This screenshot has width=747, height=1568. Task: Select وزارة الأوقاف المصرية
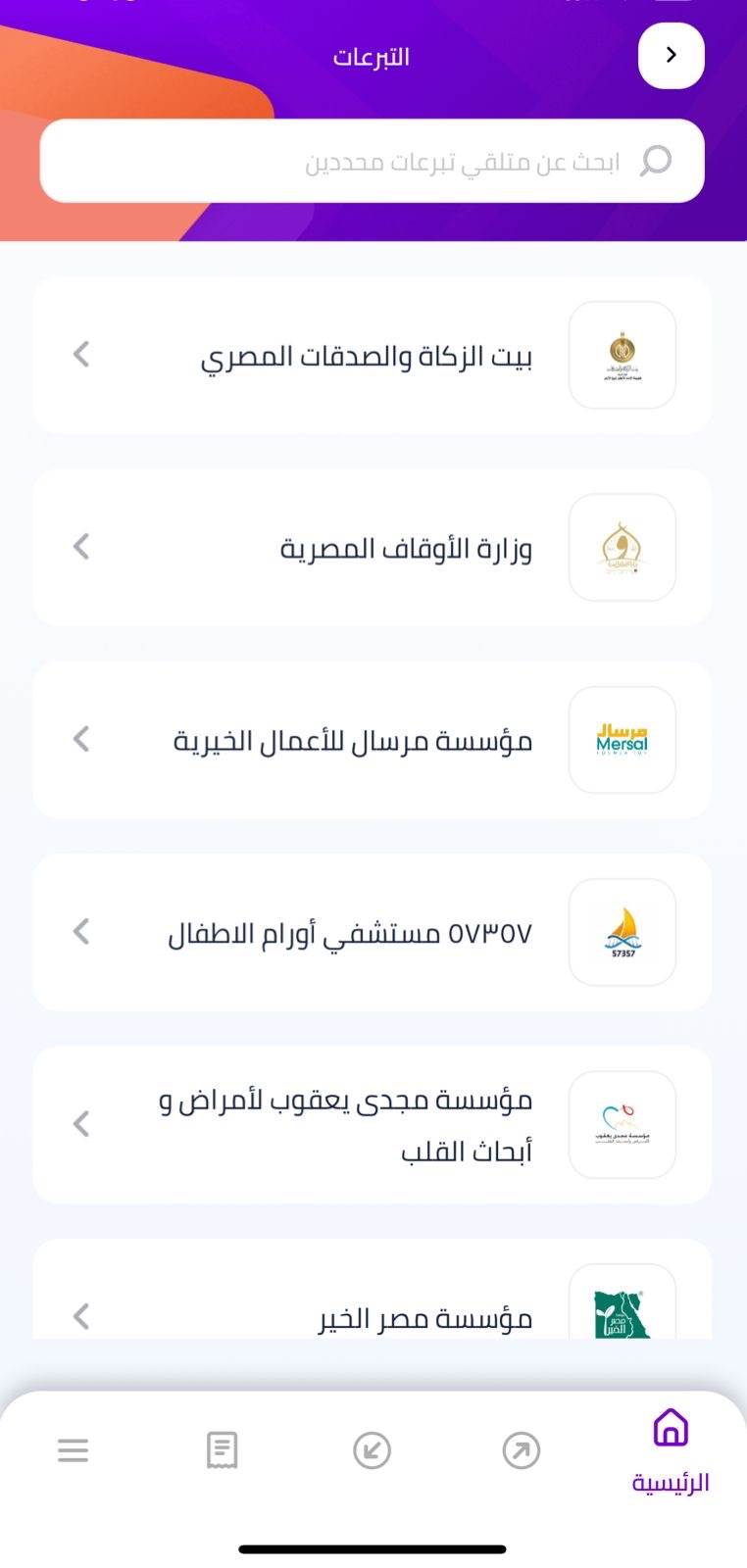(372, 547)
